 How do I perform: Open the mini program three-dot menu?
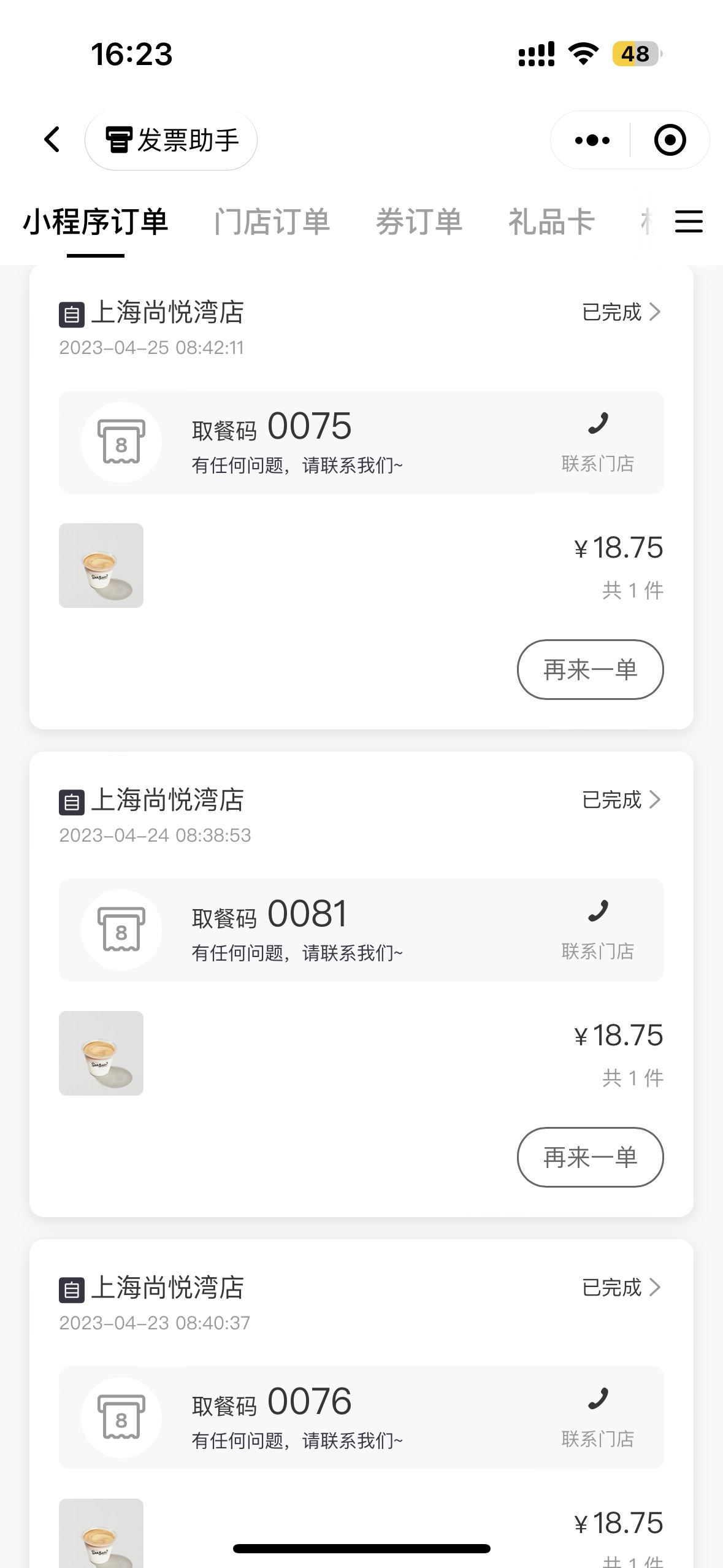(x=592, y=140)
